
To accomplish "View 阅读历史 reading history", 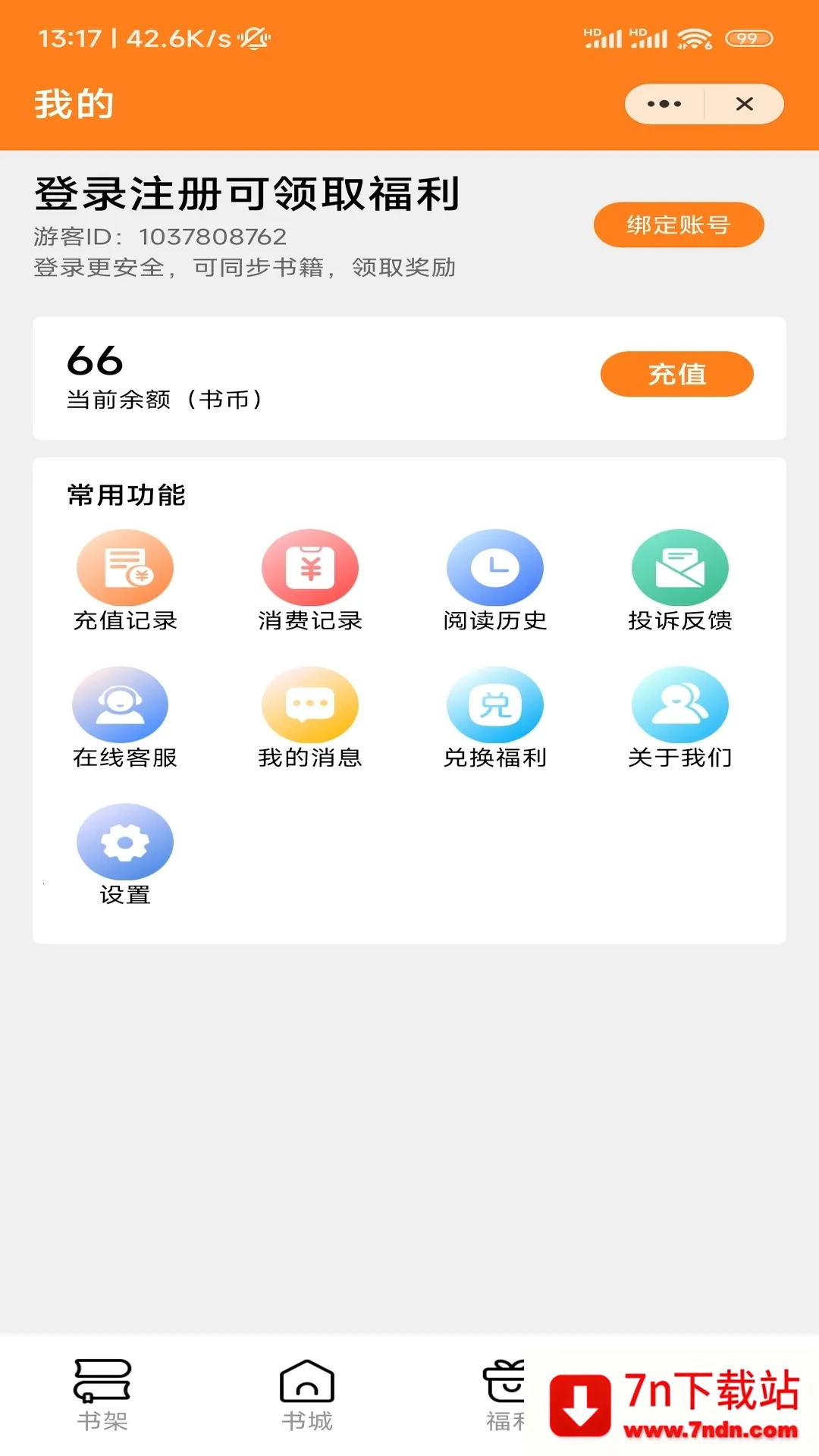I will pyautogui.click(x=495, y=566).
